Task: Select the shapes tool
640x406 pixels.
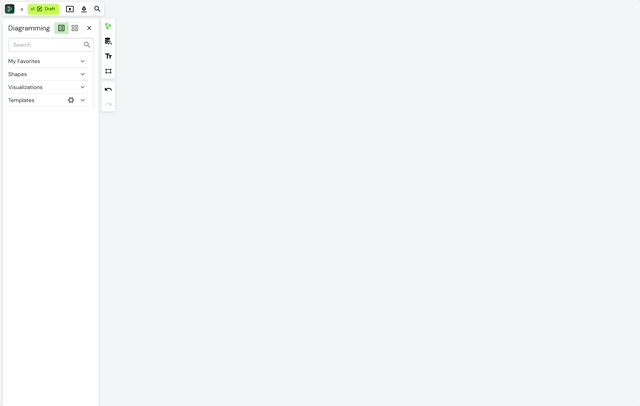Action: pyautogui.click(x=108, y=27)
